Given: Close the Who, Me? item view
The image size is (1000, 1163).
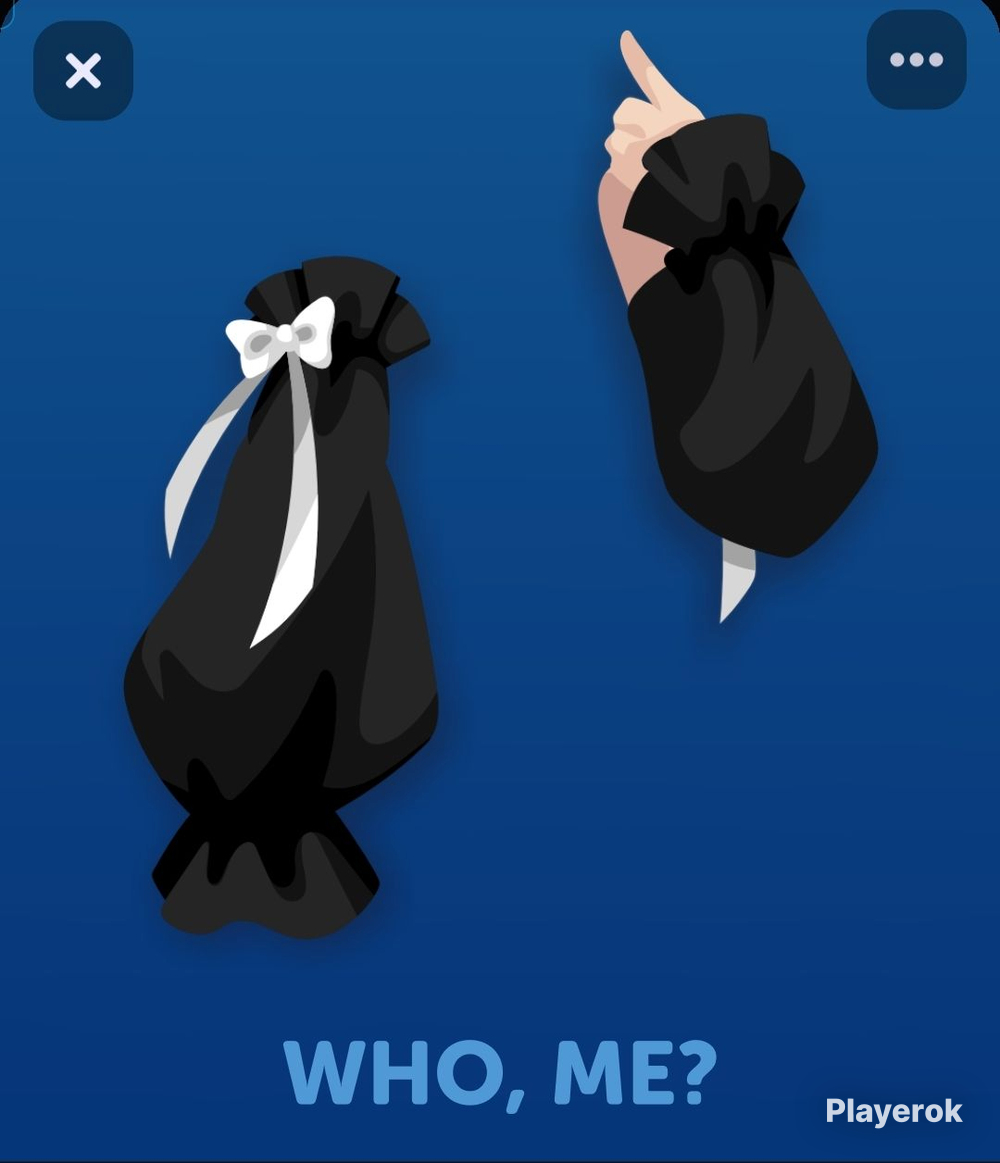Looking at the screenshot, I should (83, 70).
